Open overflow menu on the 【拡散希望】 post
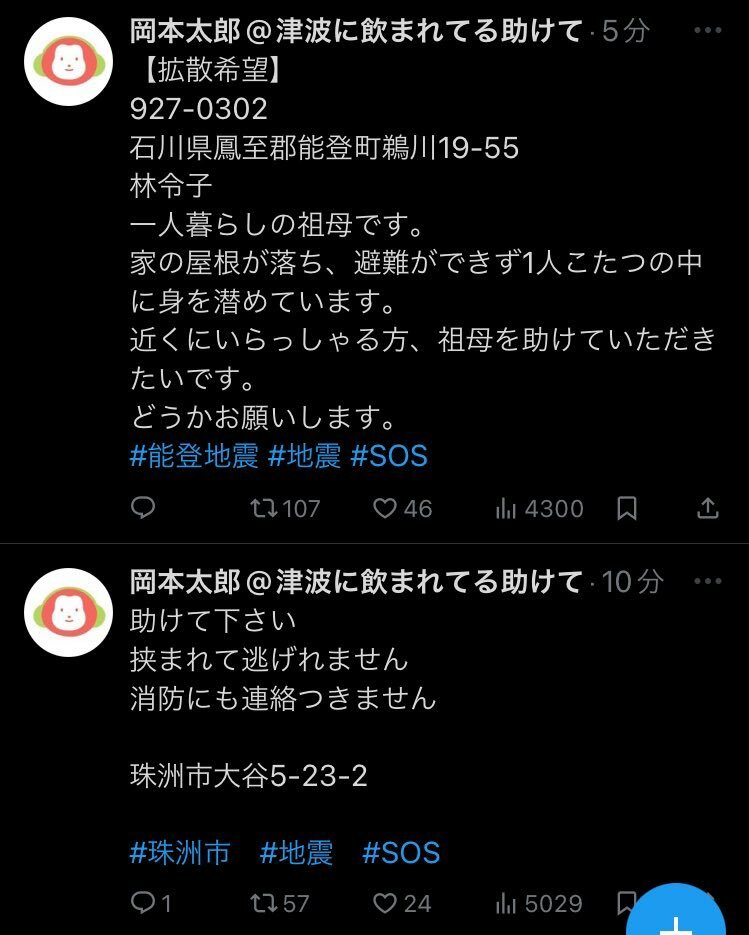Viewport: 749px width, 935px height. pyautogui.click(x=707, y=30)
